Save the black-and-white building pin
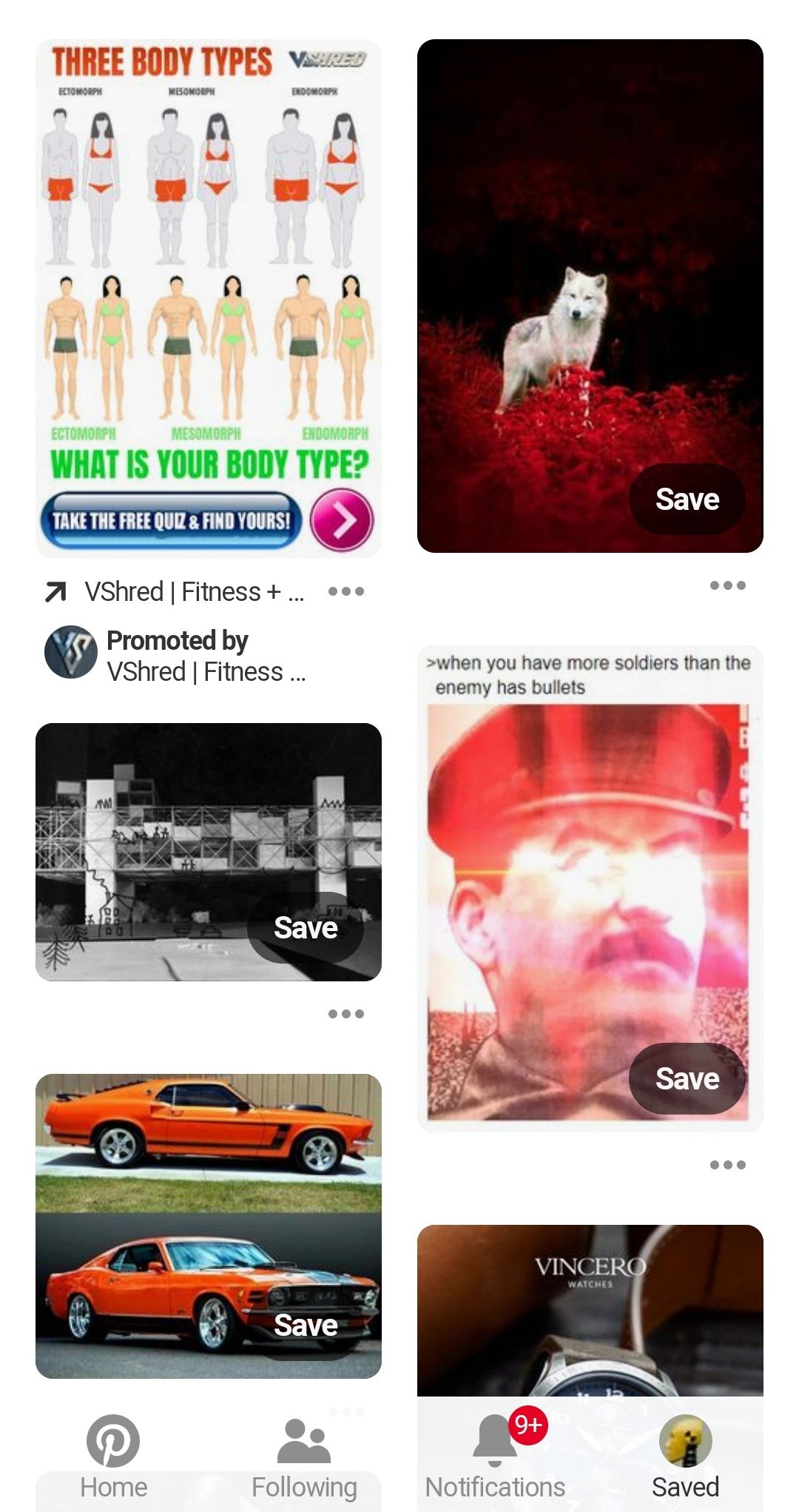The height and width of the screenshot is (1512, 799). (305, 927)
